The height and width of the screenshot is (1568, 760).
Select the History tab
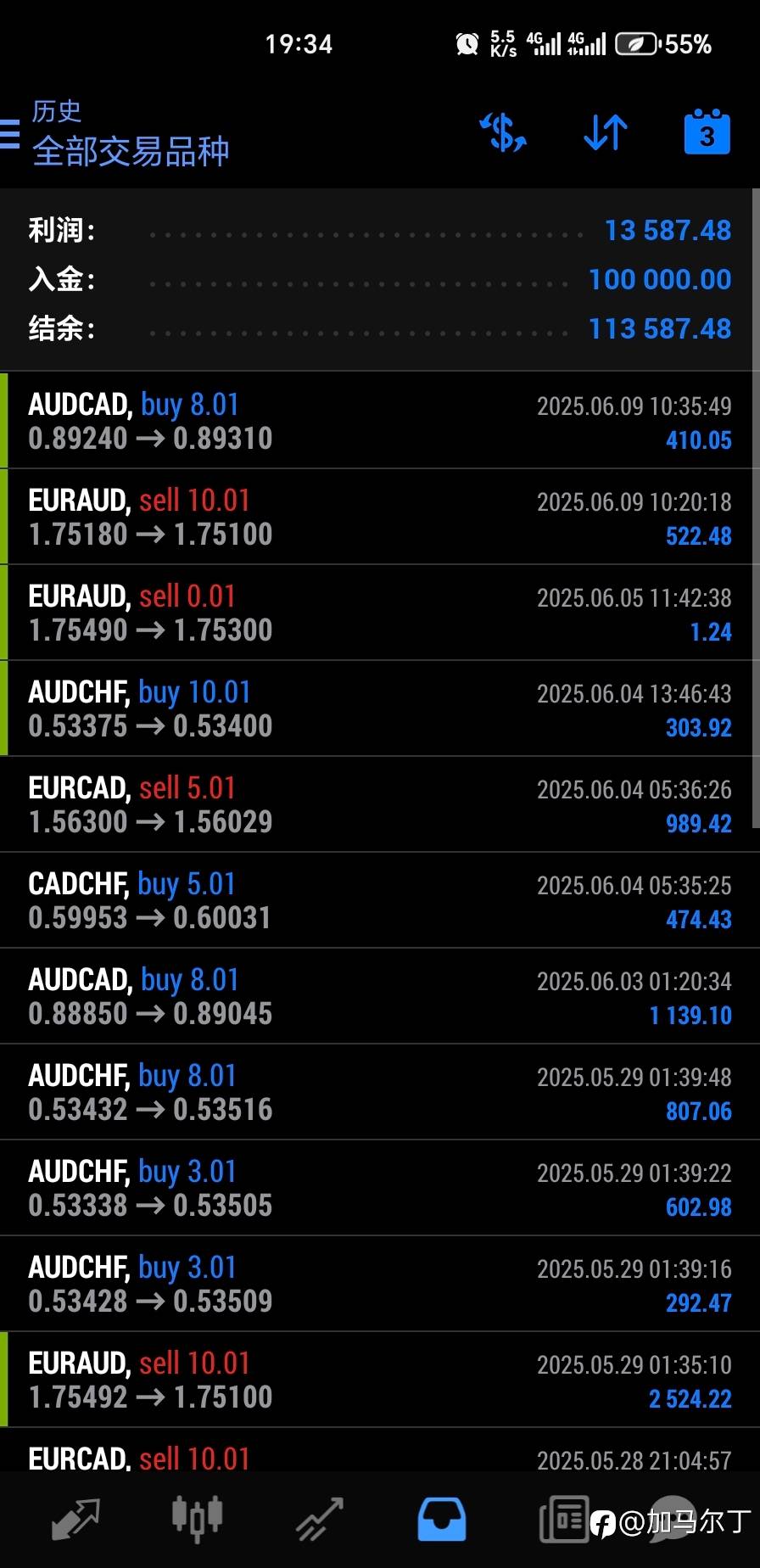coord(441,1519)
